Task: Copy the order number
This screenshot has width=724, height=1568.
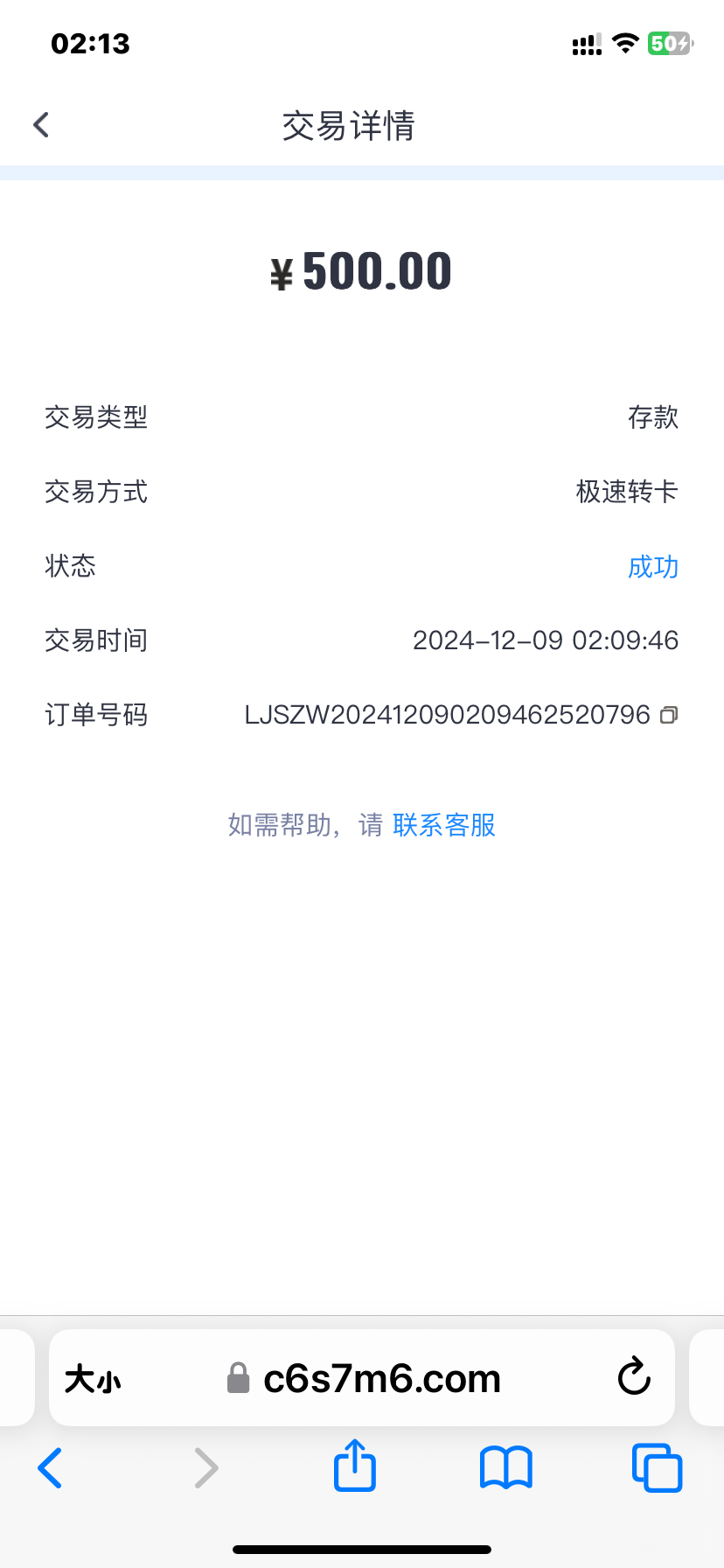Action: click(x=669, y=715)
